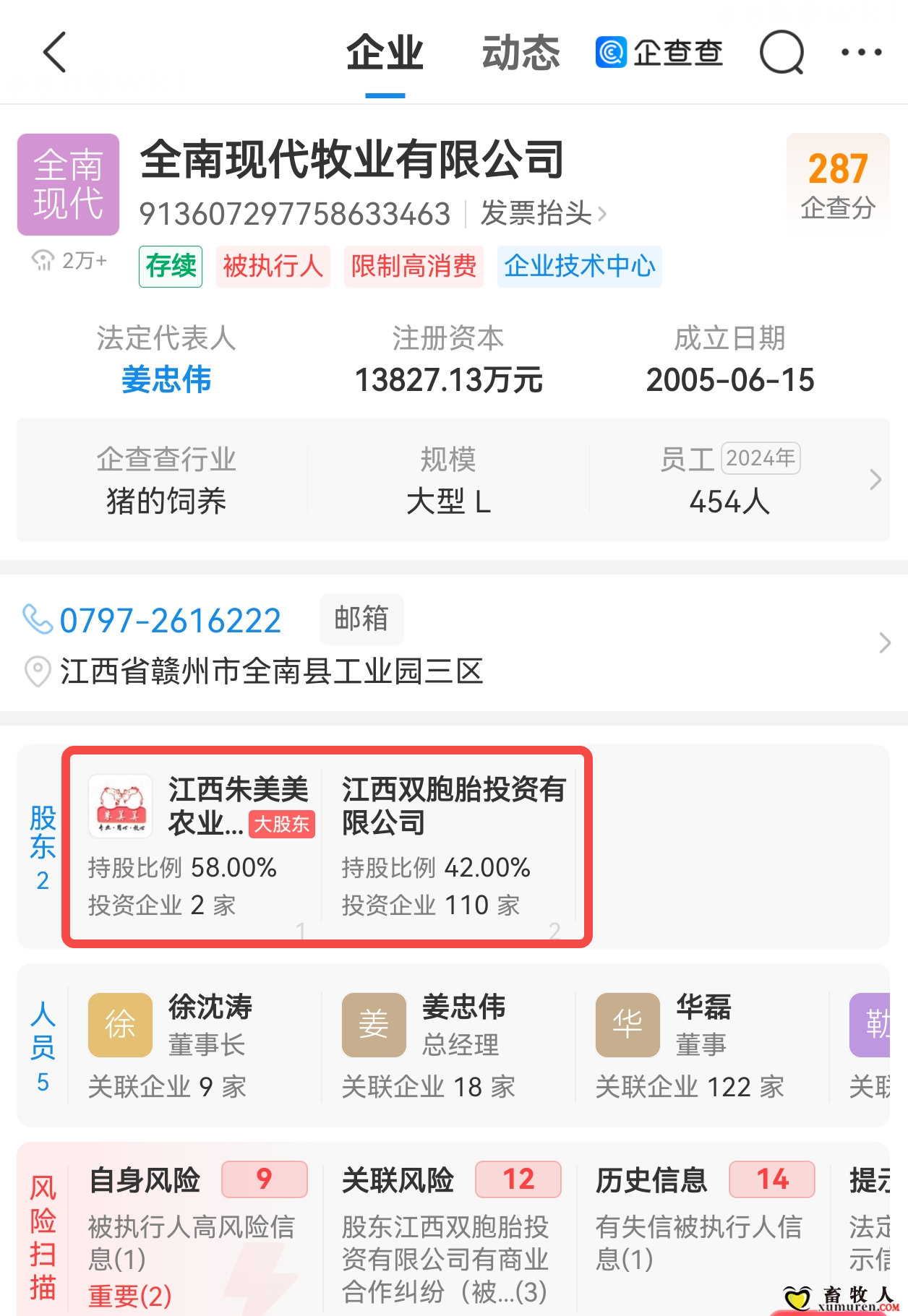
Task: Switch to the 动态 tab
Action: pyautogui.click(x=521, y=53)
